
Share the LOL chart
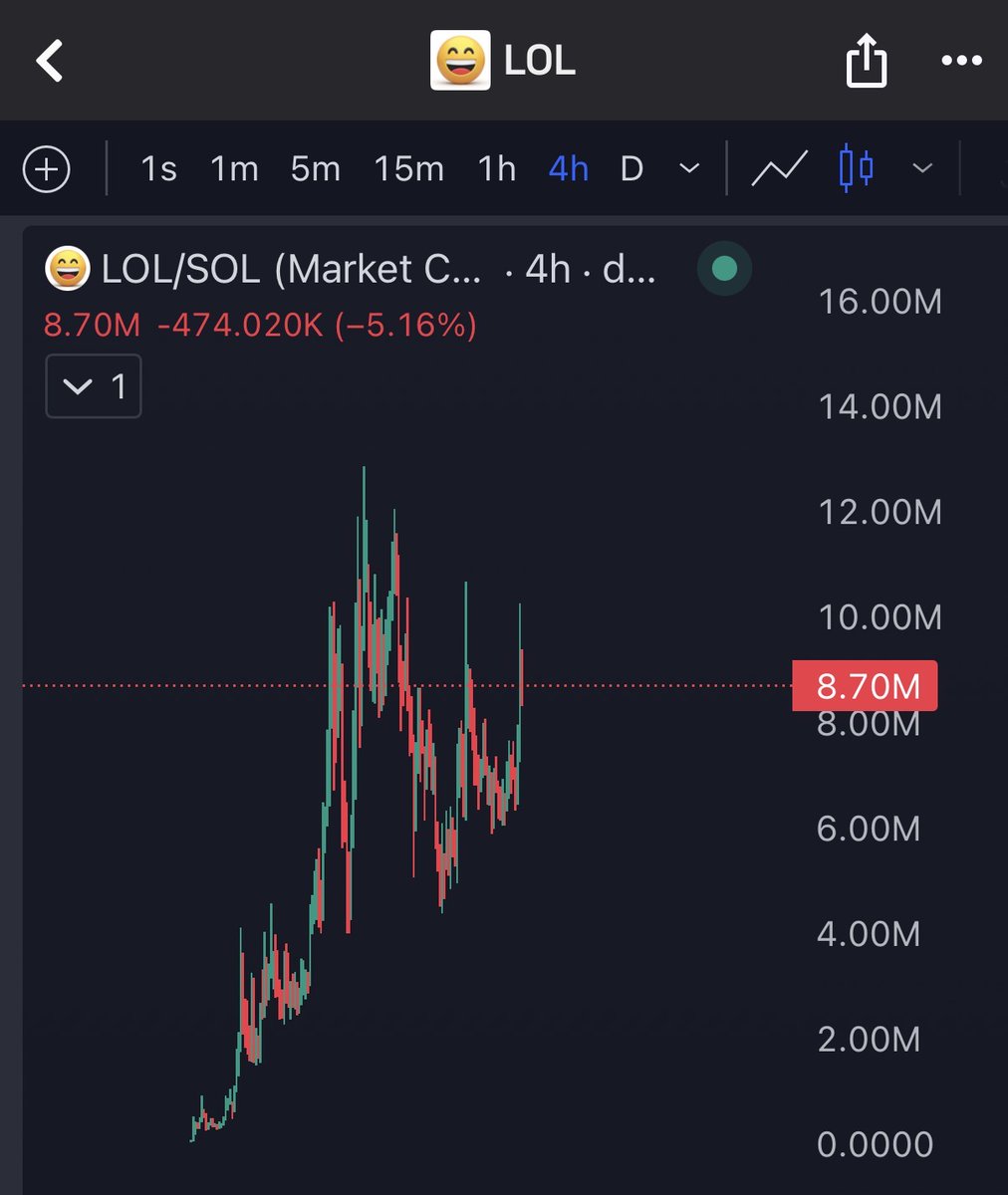point(866,62)
